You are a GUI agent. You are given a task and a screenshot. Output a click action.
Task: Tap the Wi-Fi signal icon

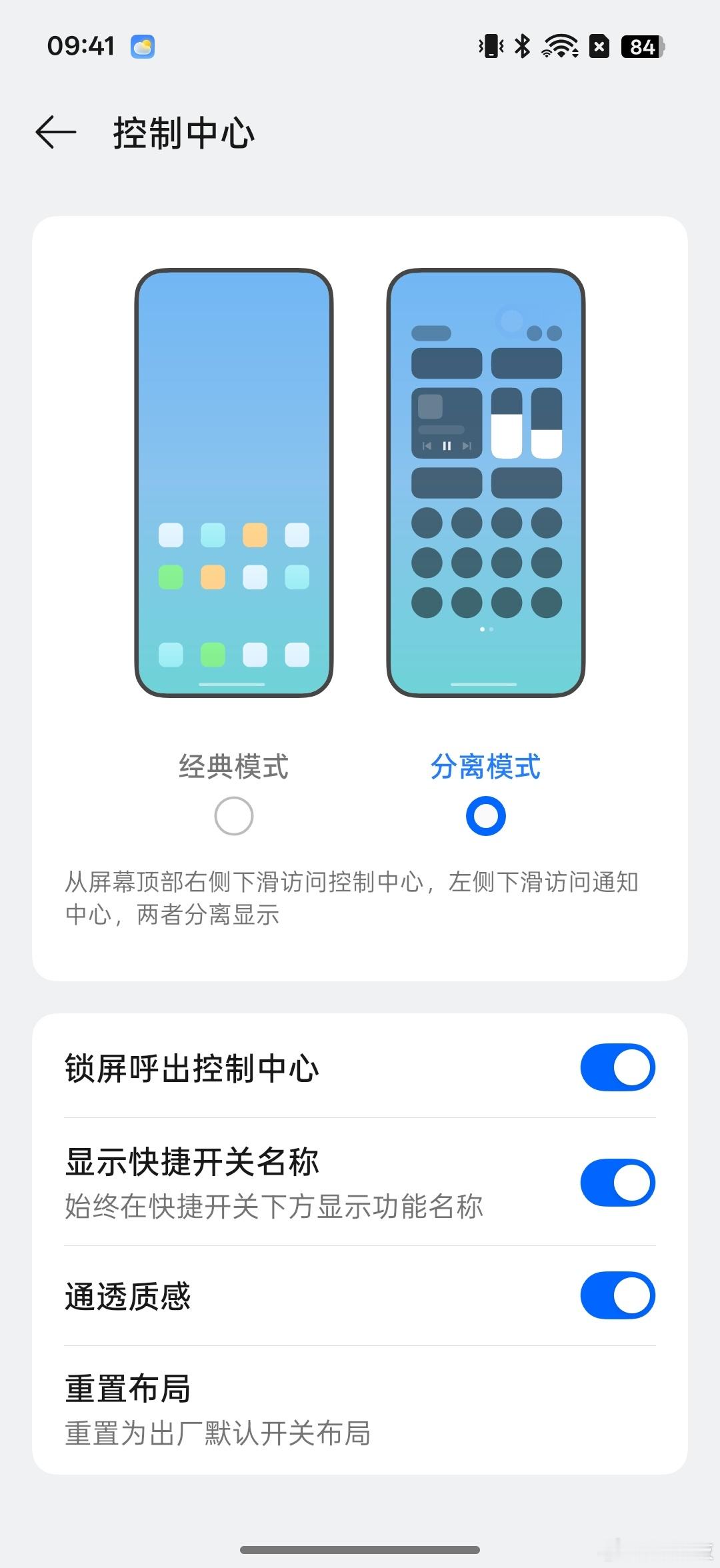(x=559, y=45)
